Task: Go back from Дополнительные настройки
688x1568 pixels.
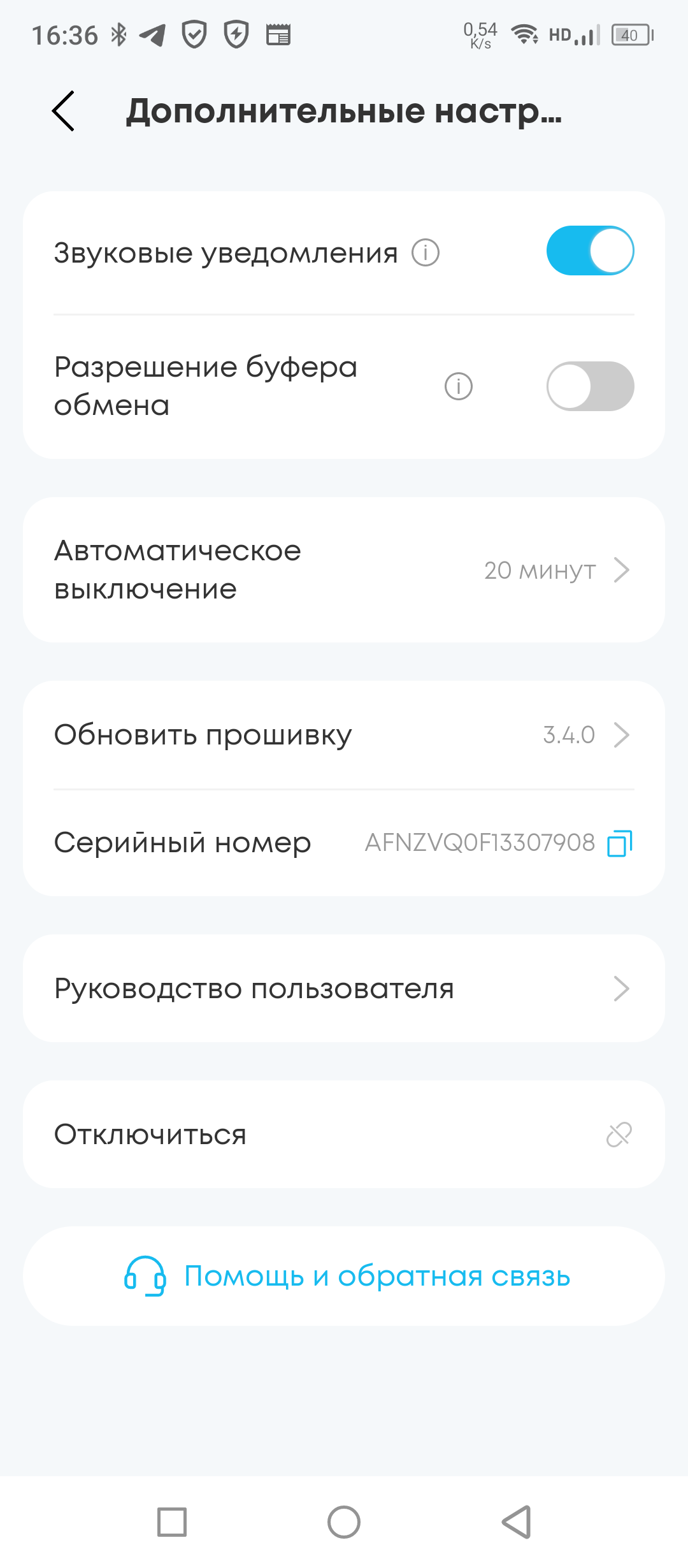Action: pos(64,111)
